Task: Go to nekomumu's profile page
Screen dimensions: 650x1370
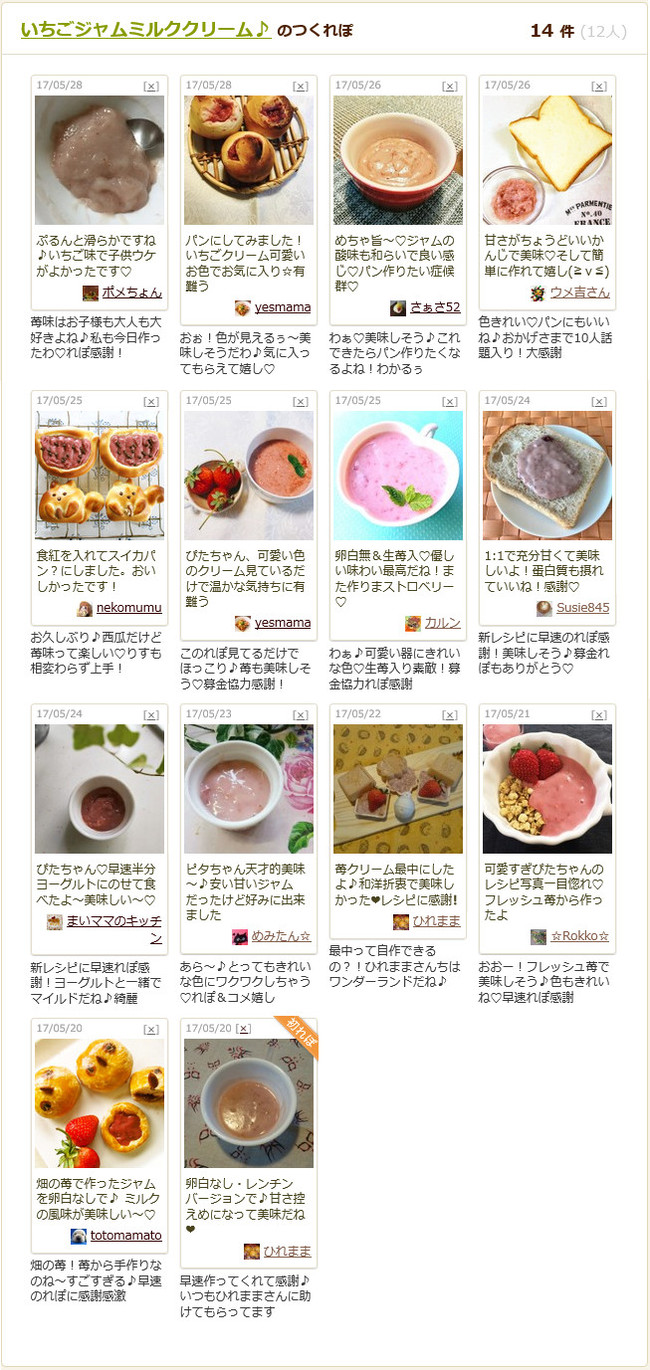Action: click(x=128, y=608)
